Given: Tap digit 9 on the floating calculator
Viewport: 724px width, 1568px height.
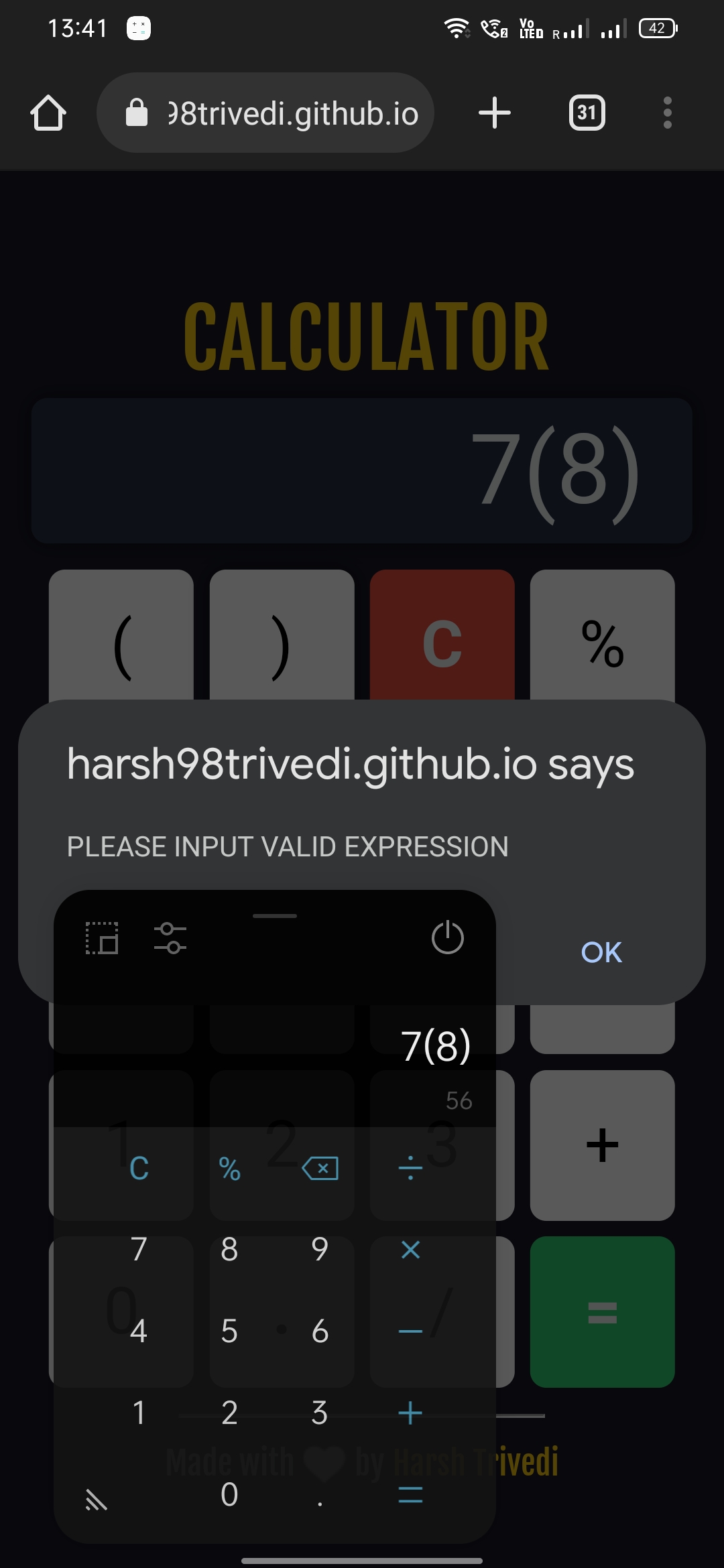Looking at the screenshot, I should 320,1250.
